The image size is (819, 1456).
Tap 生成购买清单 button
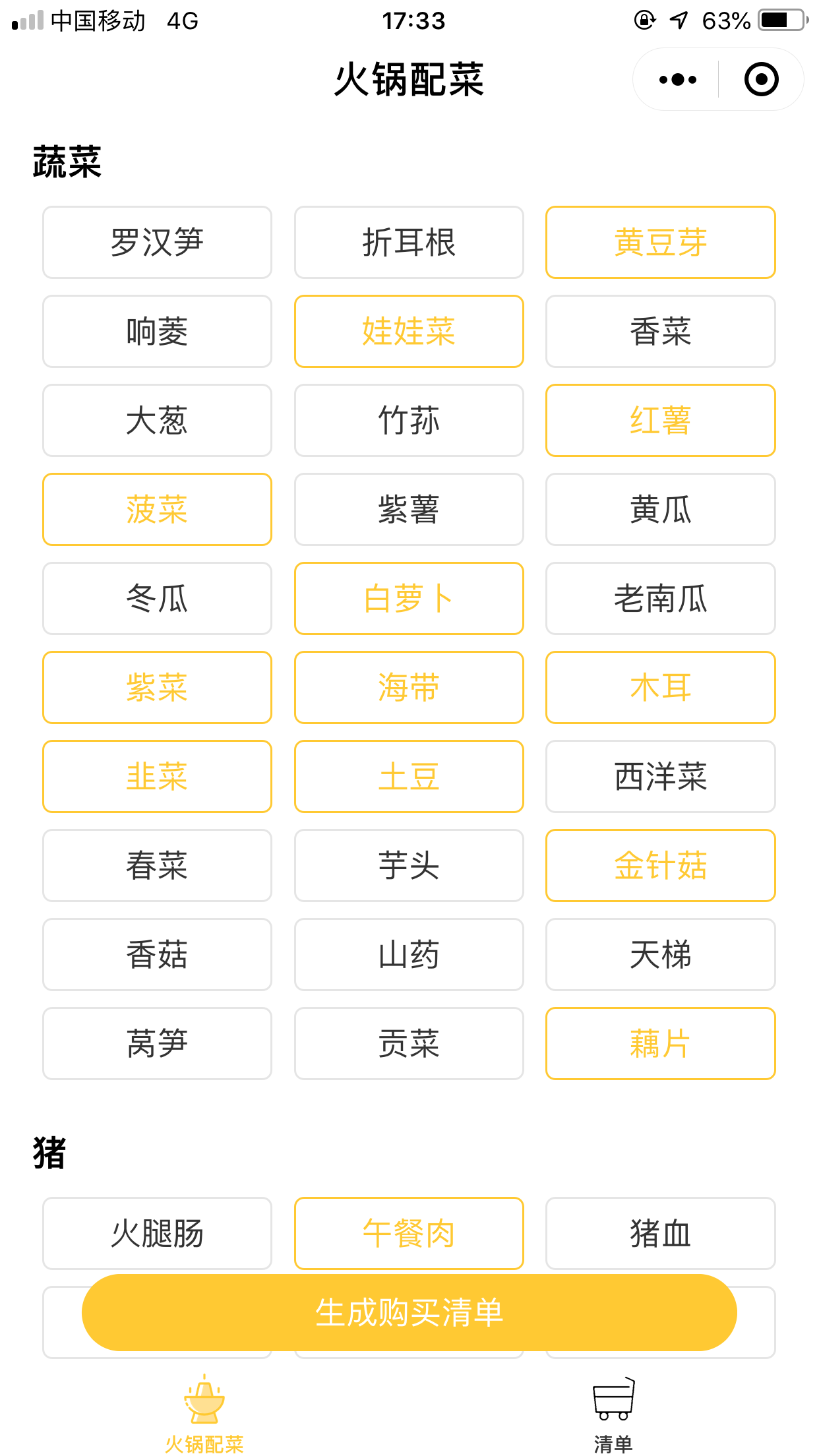click(409, 1312)
